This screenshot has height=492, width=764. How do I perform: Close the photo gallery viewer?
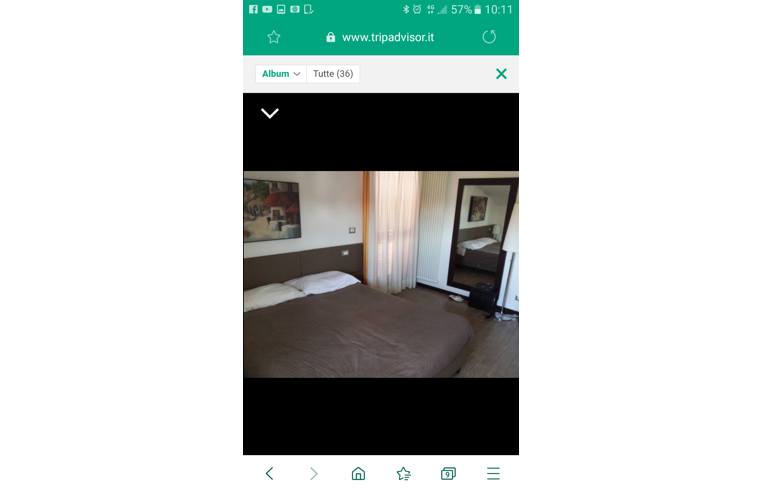coord(501,74)
